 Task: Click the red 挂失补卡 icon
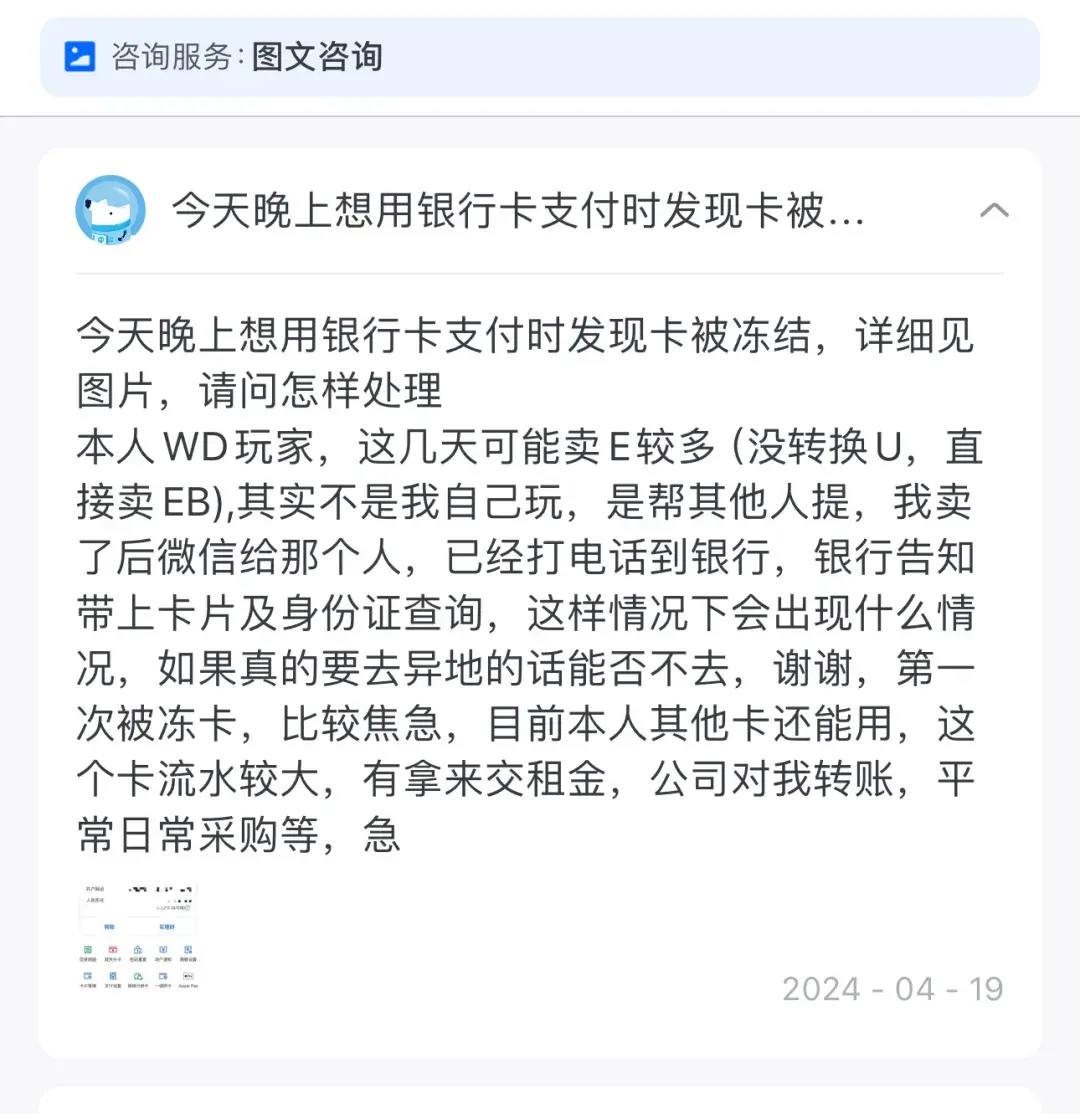click(113, 950)
